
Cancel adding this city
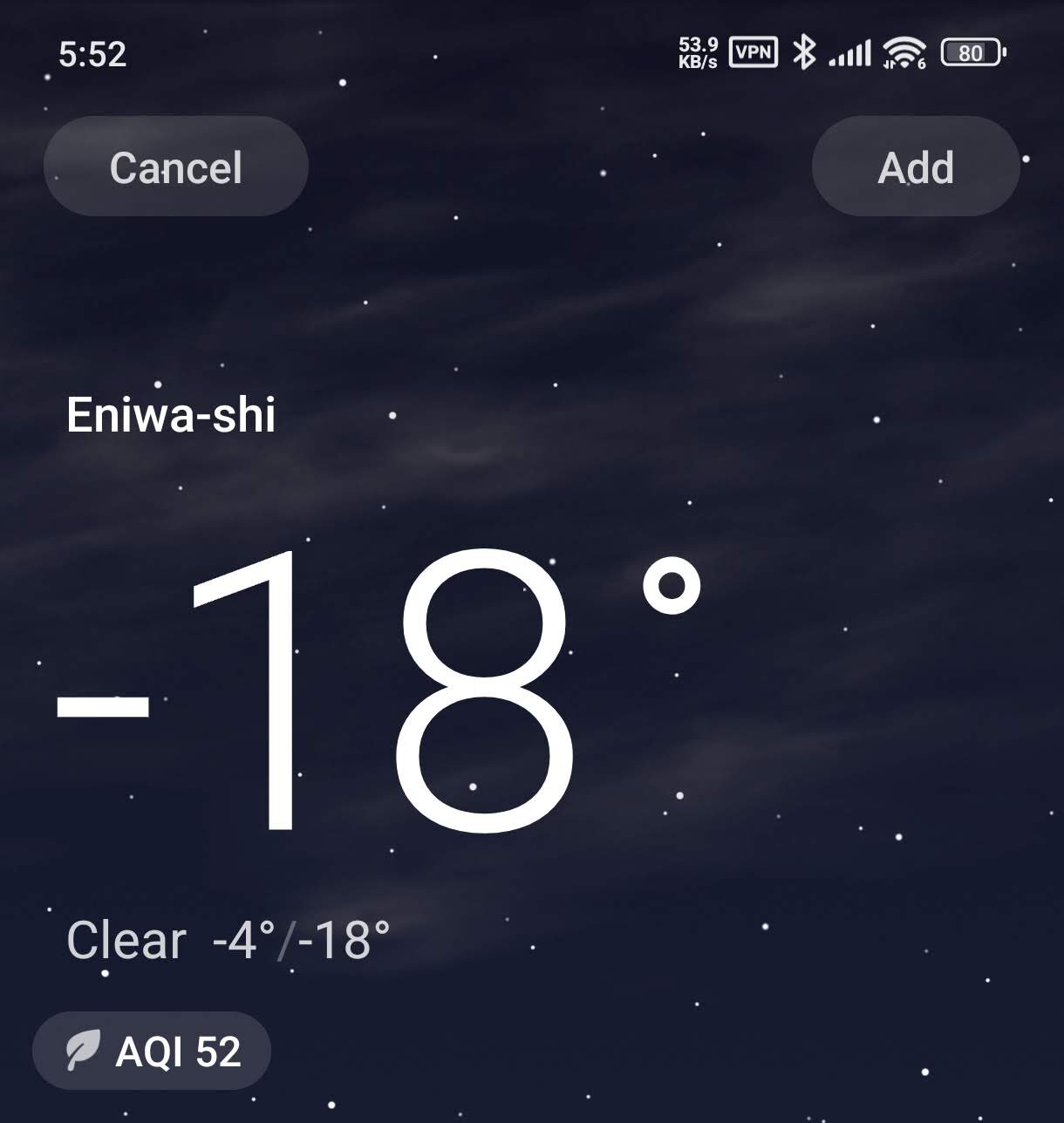pos(175,167)
